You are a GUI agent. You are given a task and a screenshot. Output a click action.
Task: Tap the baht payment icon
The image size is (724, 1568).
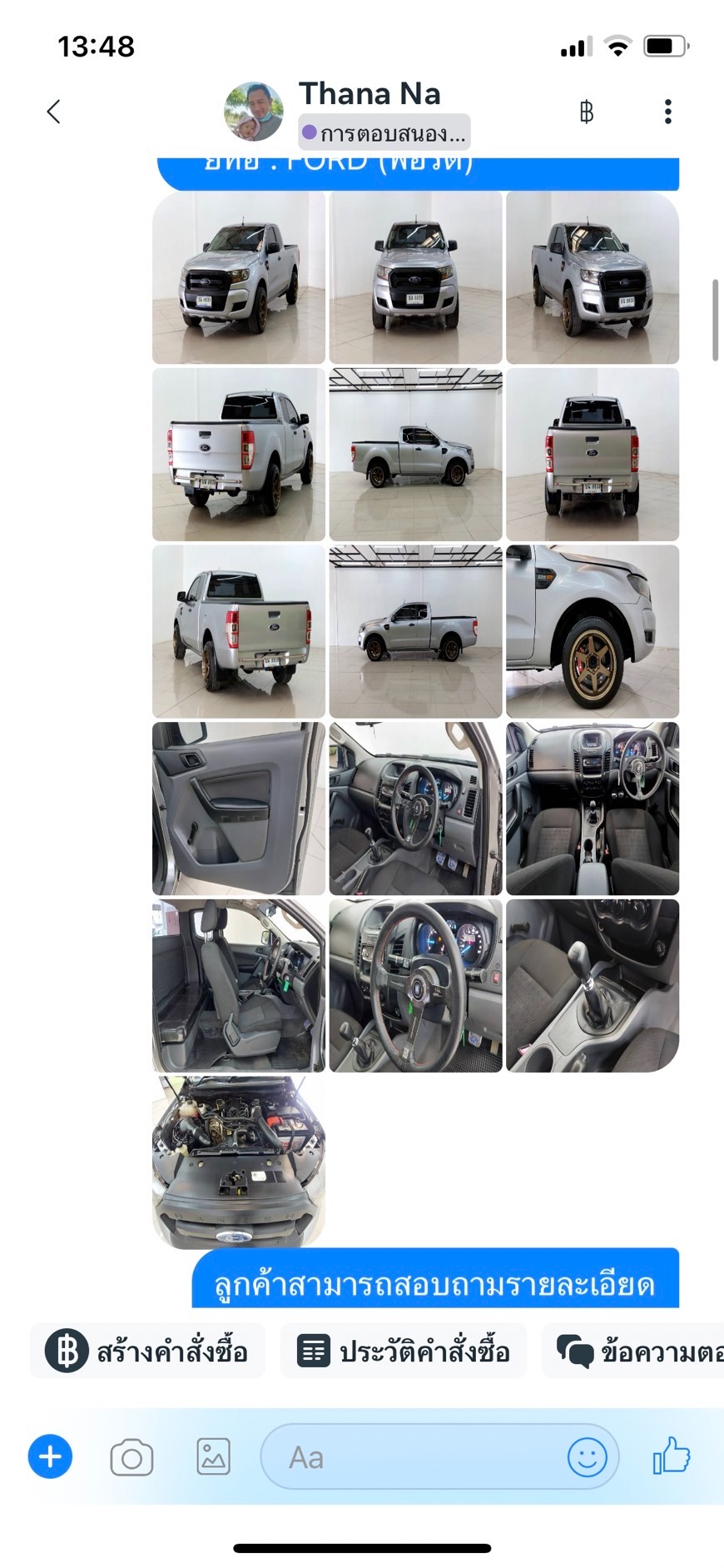tap(587, 112)
